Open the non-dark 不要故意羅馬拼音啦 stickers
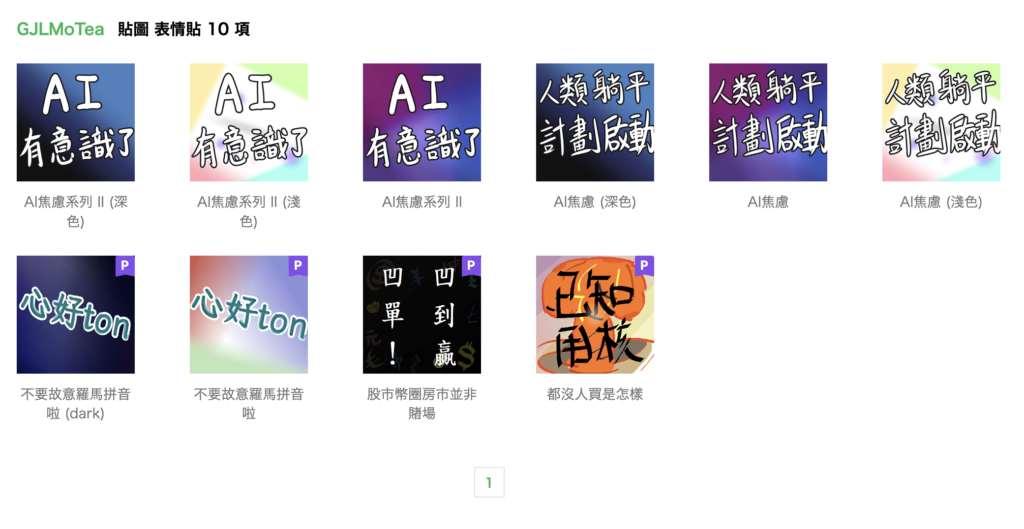The height and width of the screenshot is (529, 1024). coord(249,314)
